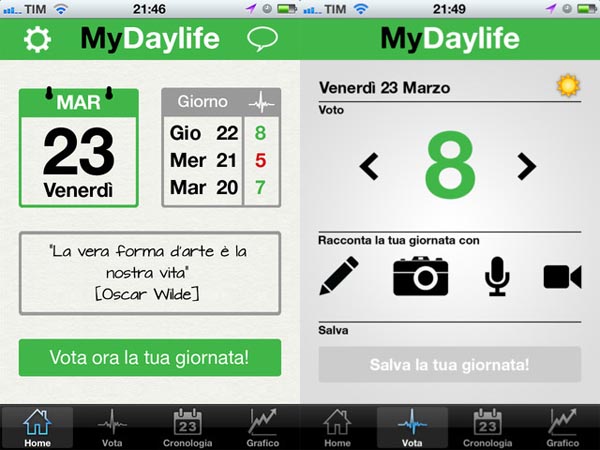The image size is (600, 450).
Task: Increase the vote with the right arrow
Action: click(526, 165)
